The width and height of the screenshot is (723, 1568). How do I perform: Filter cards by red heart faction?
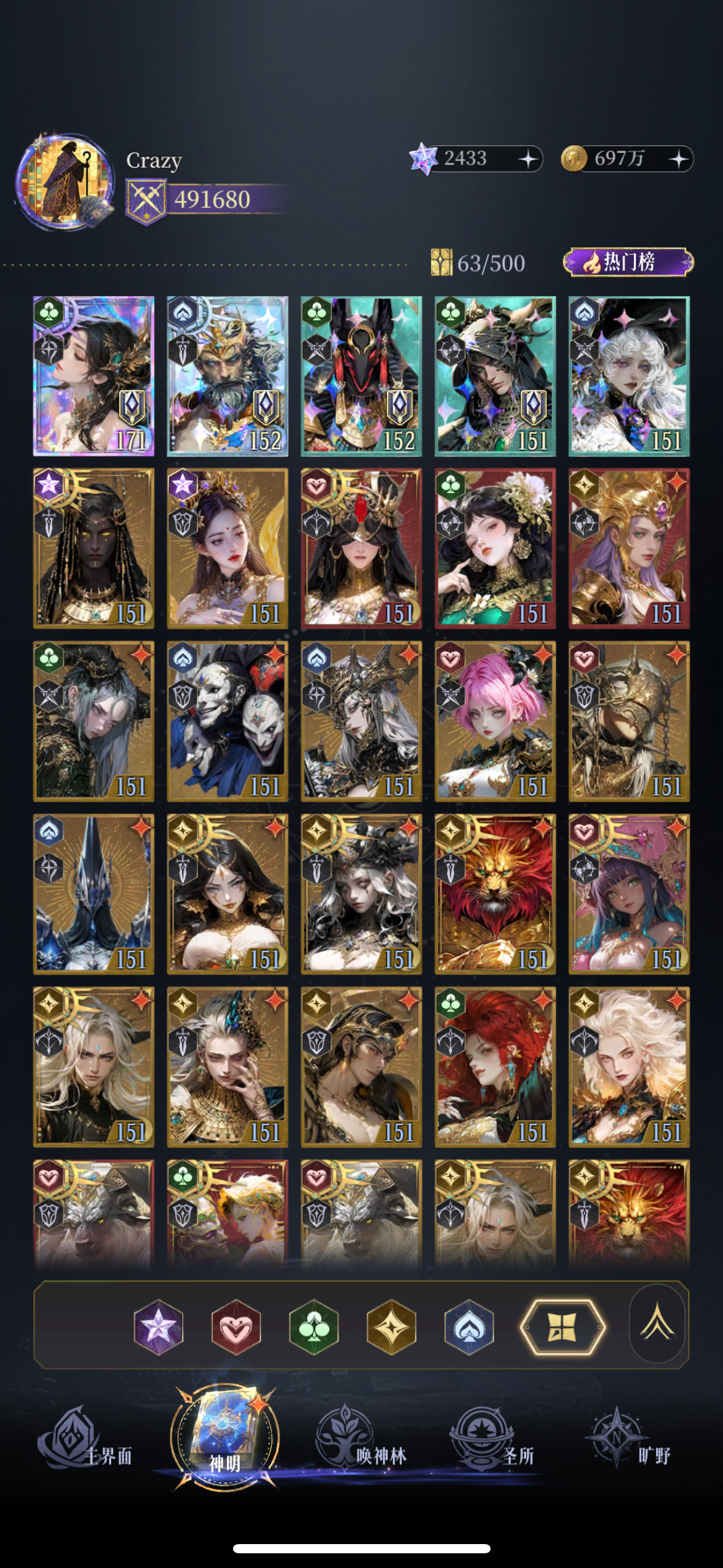236,1327
